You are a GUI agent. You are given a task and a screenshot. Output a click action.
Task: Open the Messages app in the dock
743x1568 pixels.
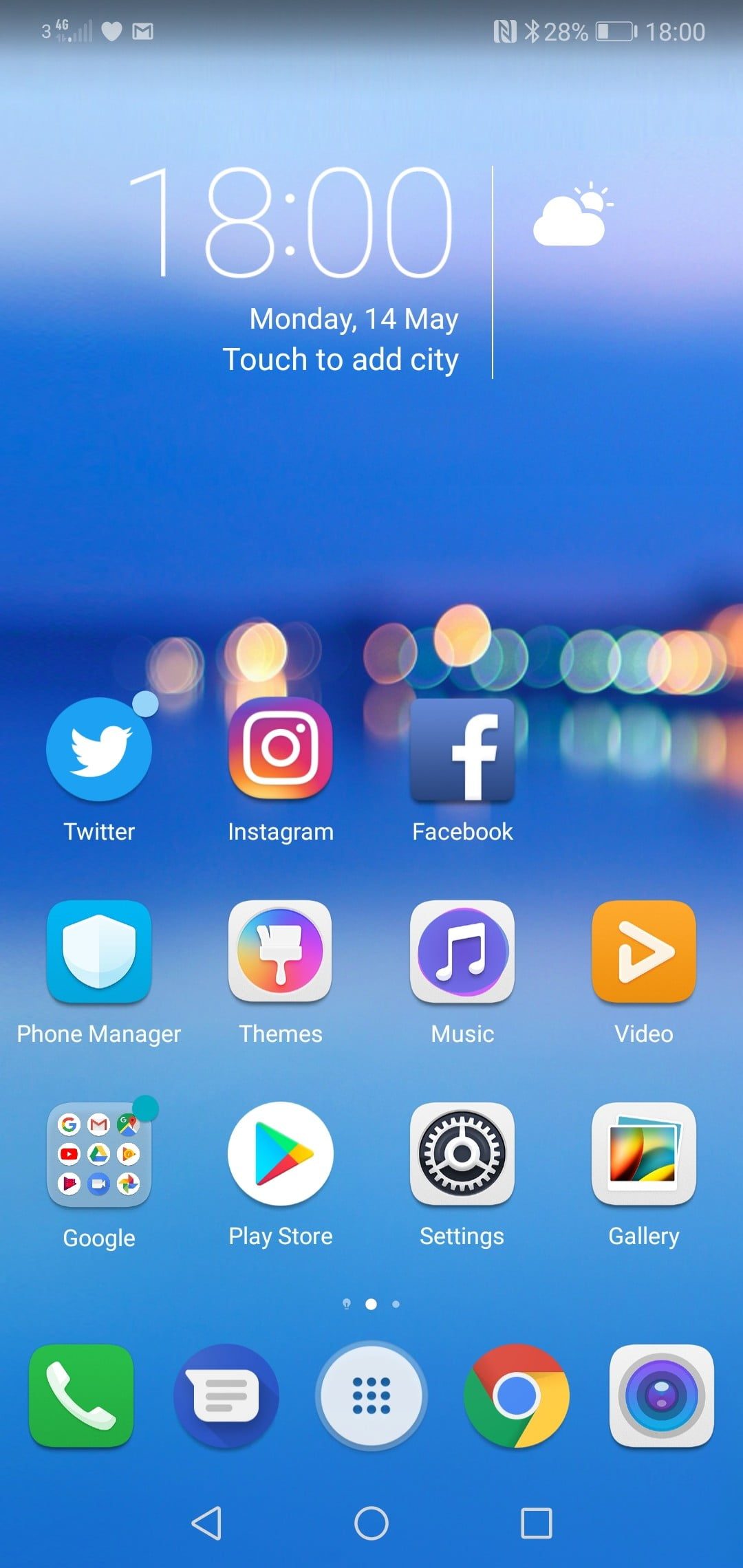[x=226, y=1396]
